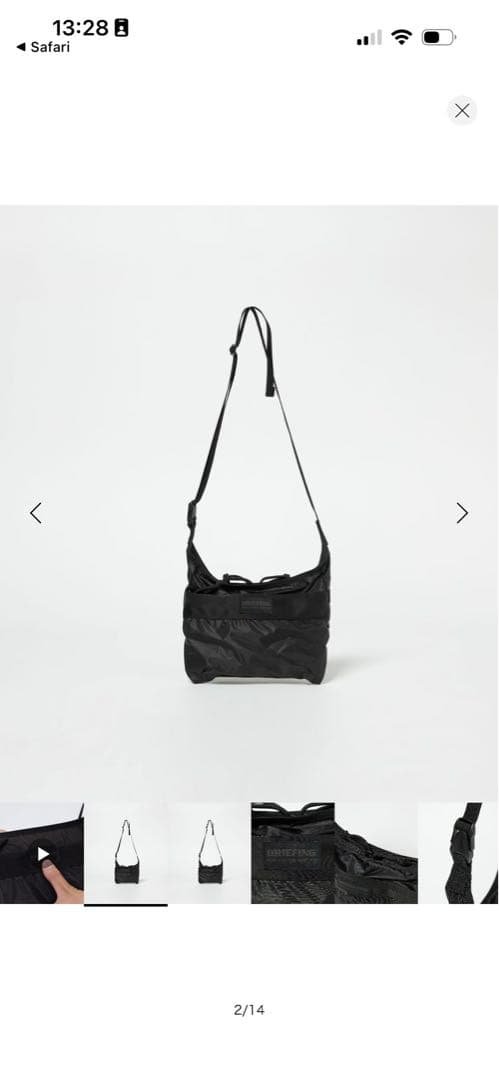
Task: Play the product video thumbnail
Action: tap(41, 853)
